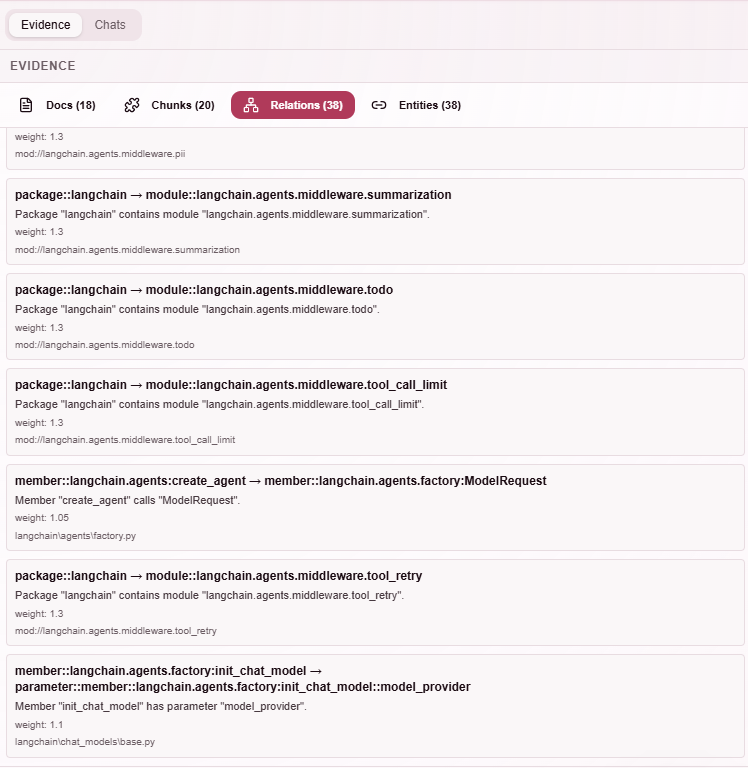Open the middleware.tool_retry relation card
Viewport: 748px width, 768px height.
(375, 602)
